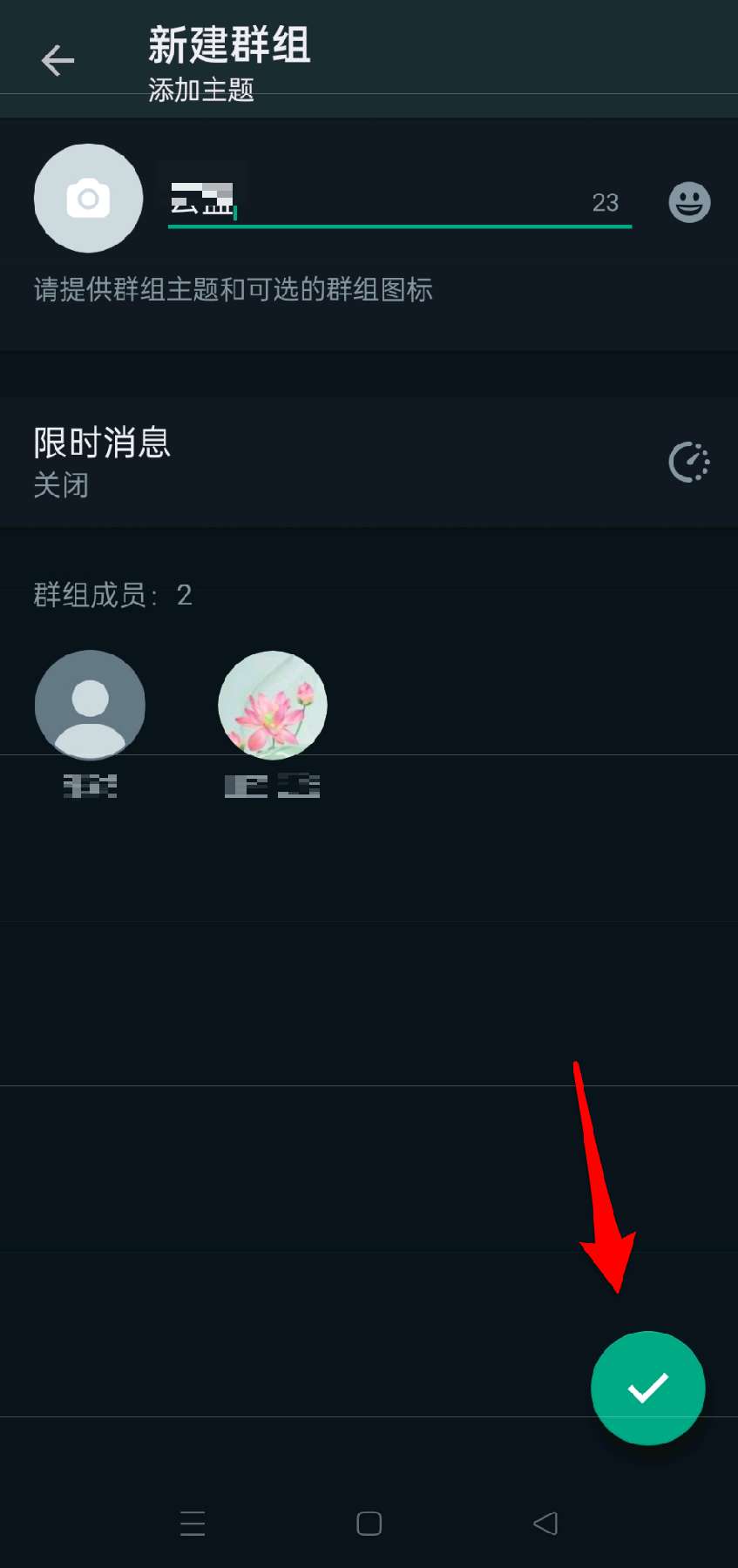
Task: Add a group icon with the camera button
Action: pos(88,199)
